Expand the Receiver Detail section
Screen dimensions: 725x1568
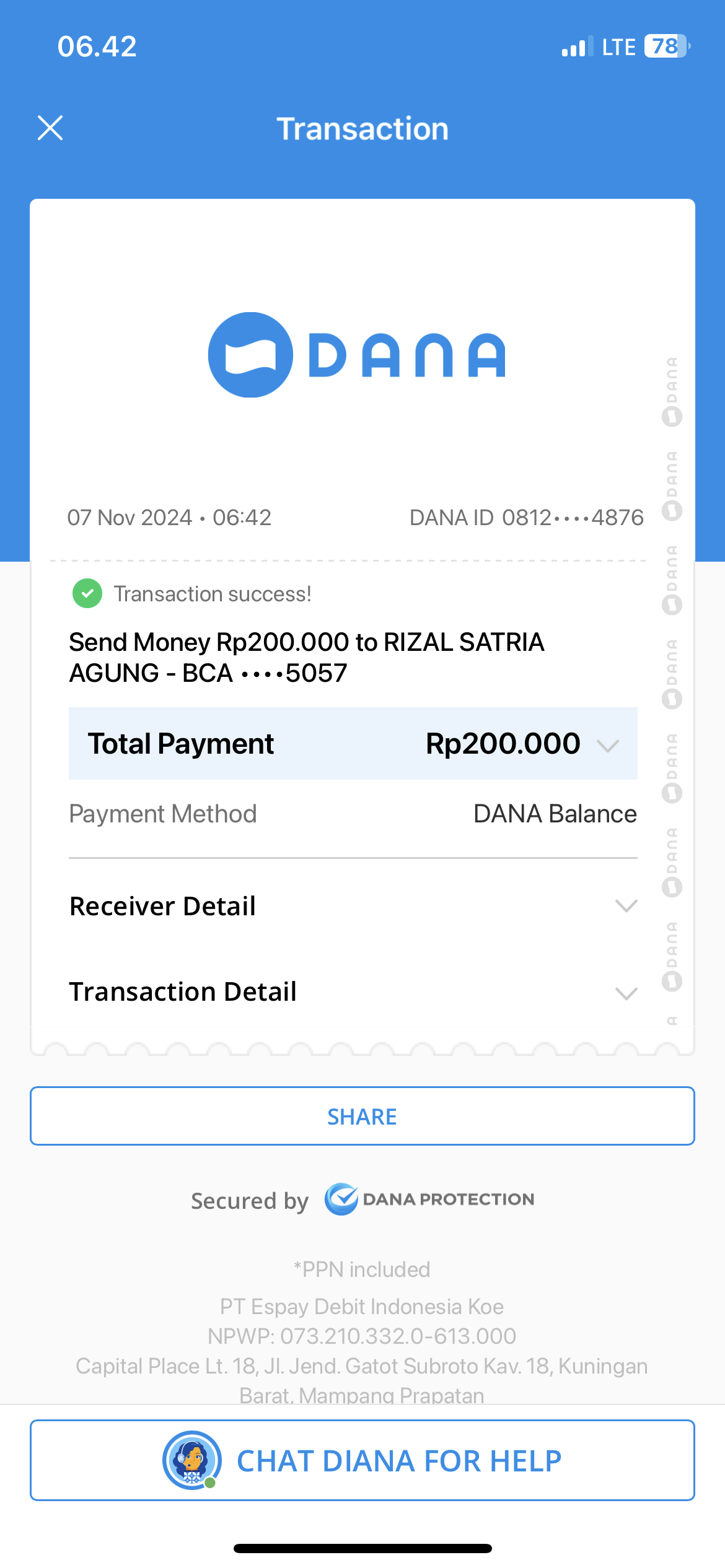[x=626, y=907]
